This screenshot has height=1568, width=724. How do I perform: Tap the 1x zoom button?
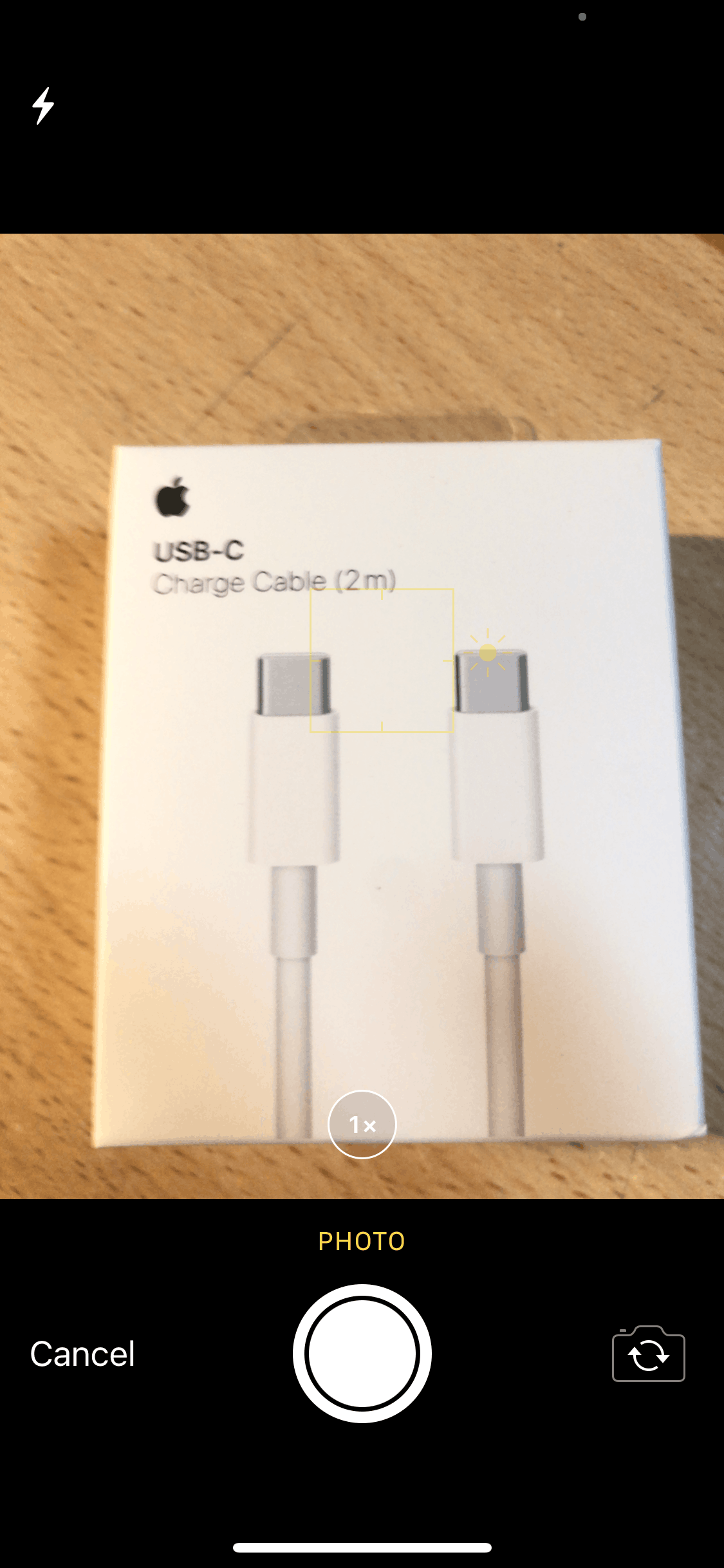[x=362, y=1125]
